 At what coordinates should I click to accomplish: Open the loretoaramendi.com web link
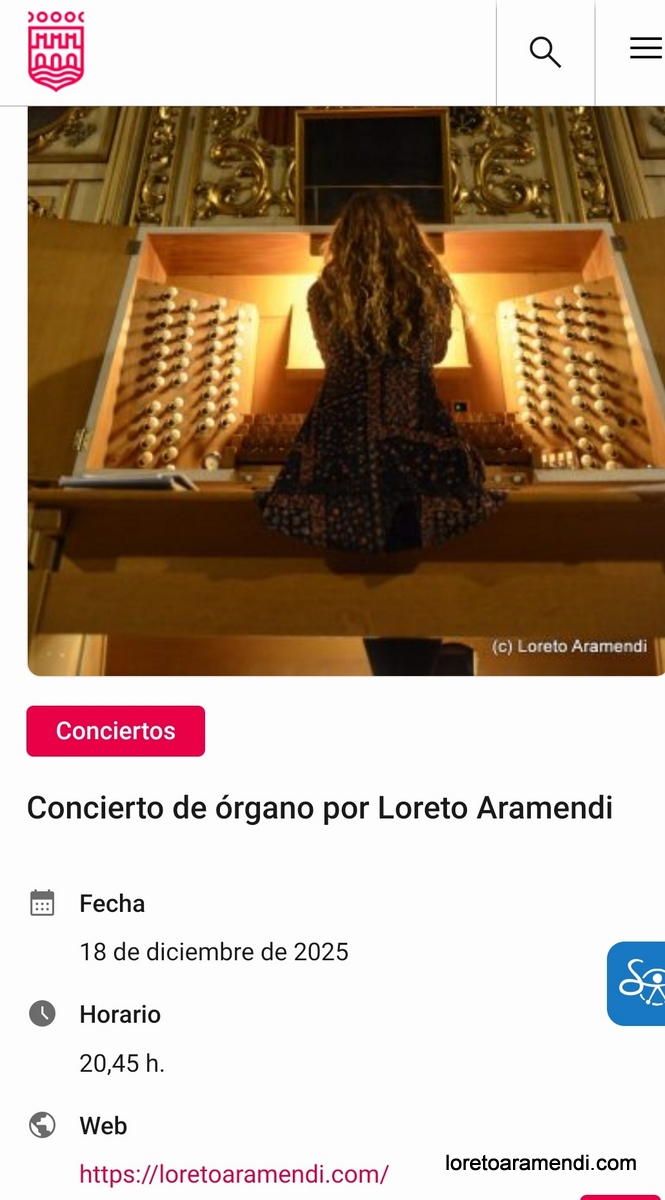tap(233, 1173)
